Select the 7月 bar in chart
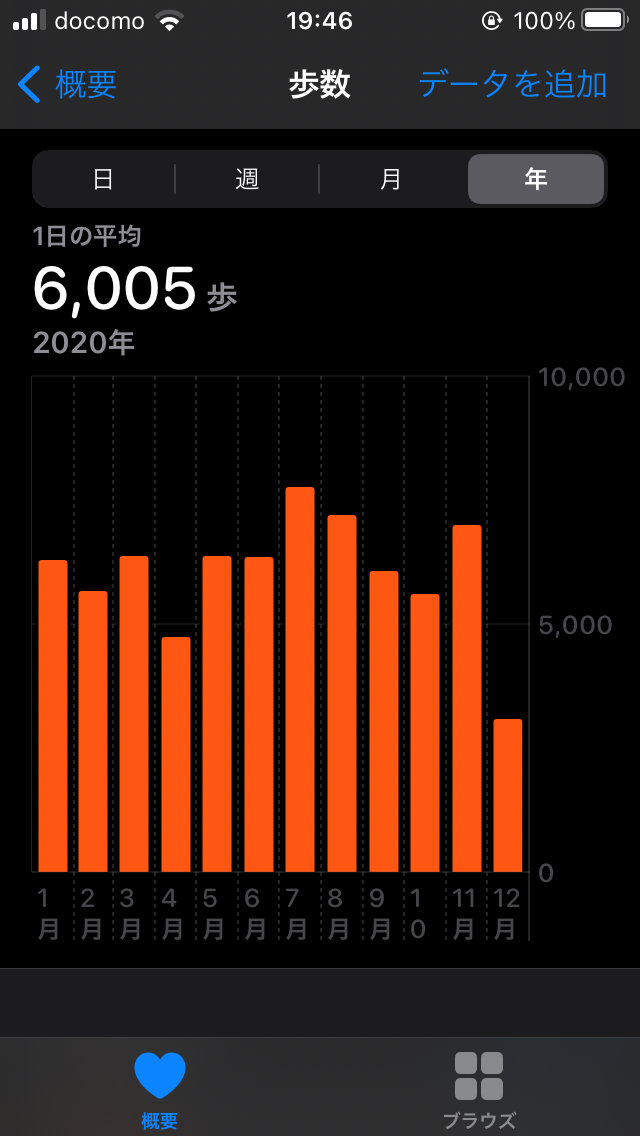Viewport: 640px width, 1136px height. pyautogui.click(x=300, y=680)
